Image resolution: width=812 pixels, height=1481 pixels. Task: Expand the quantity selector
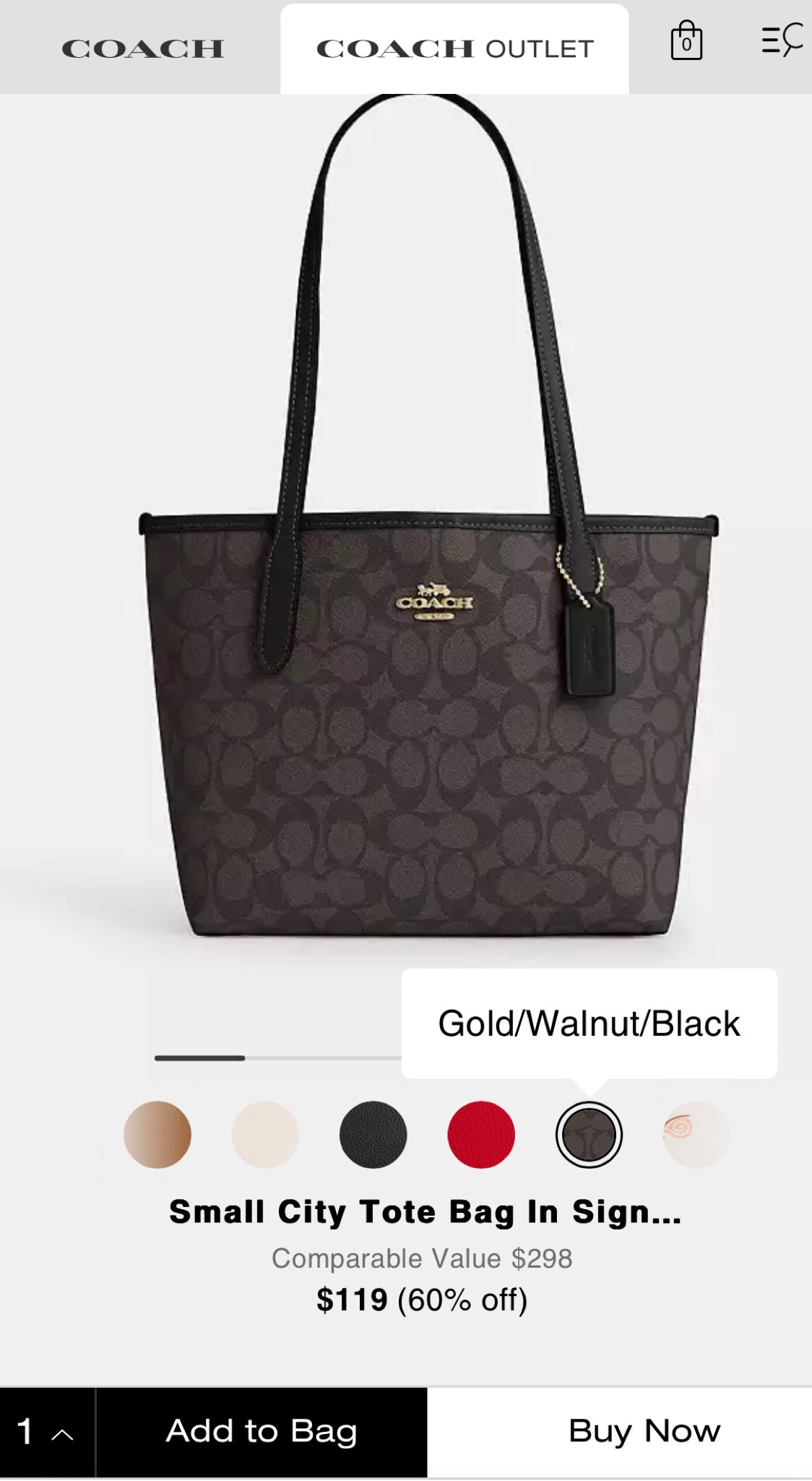(x=46, y=1432)
